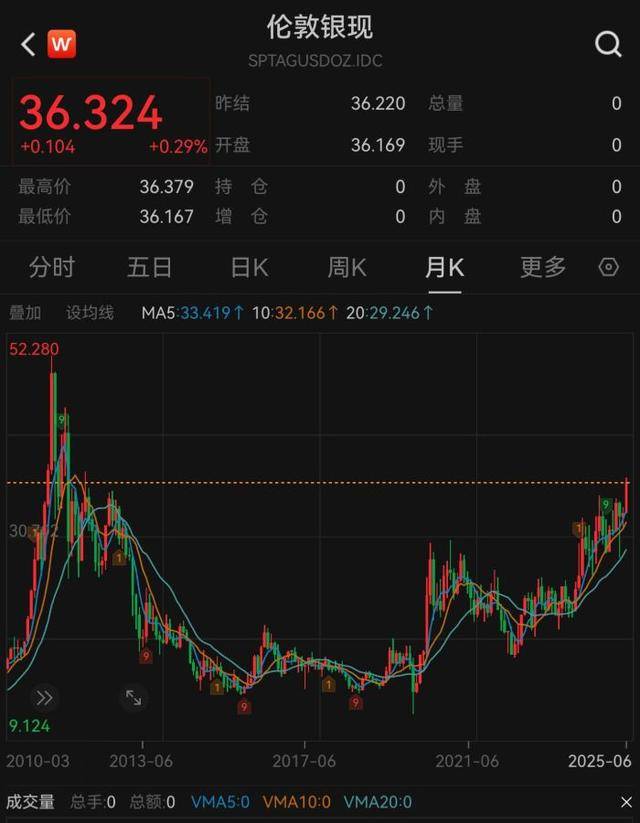Select the 月K chart tab

444,267
